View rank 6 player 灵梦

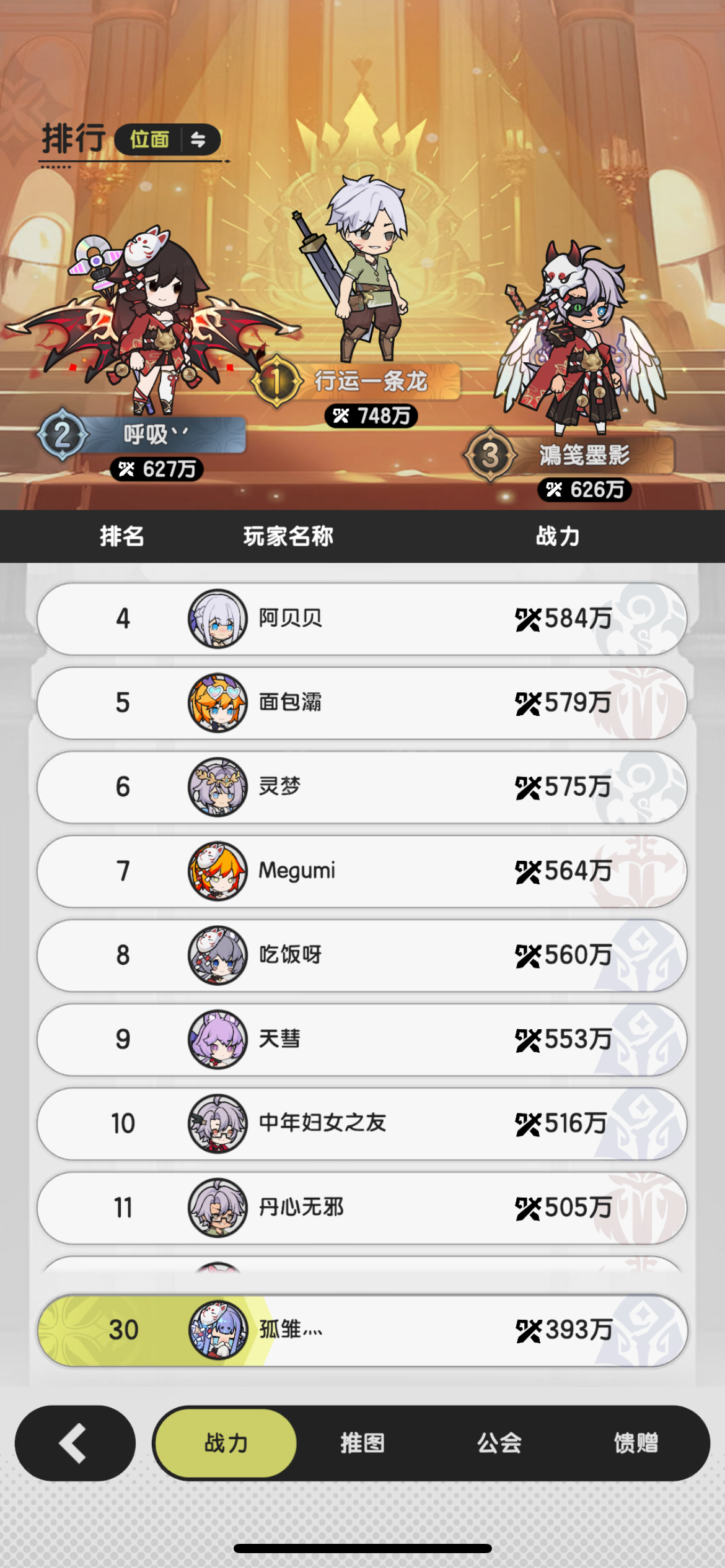tap(362, 787)
